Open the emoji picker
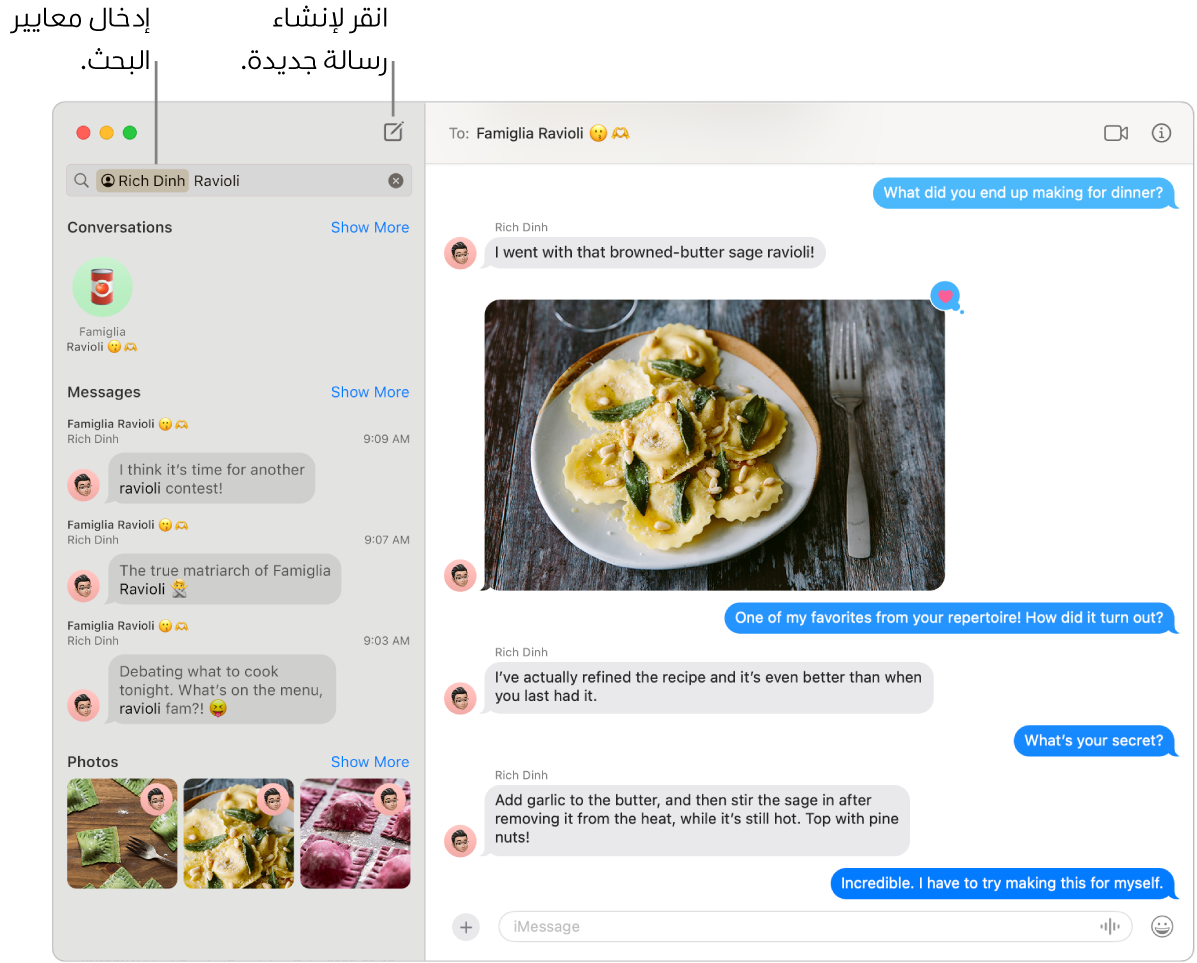Image resolution: width=1197 pixels, height=963 pixels. coord(1162,927)
